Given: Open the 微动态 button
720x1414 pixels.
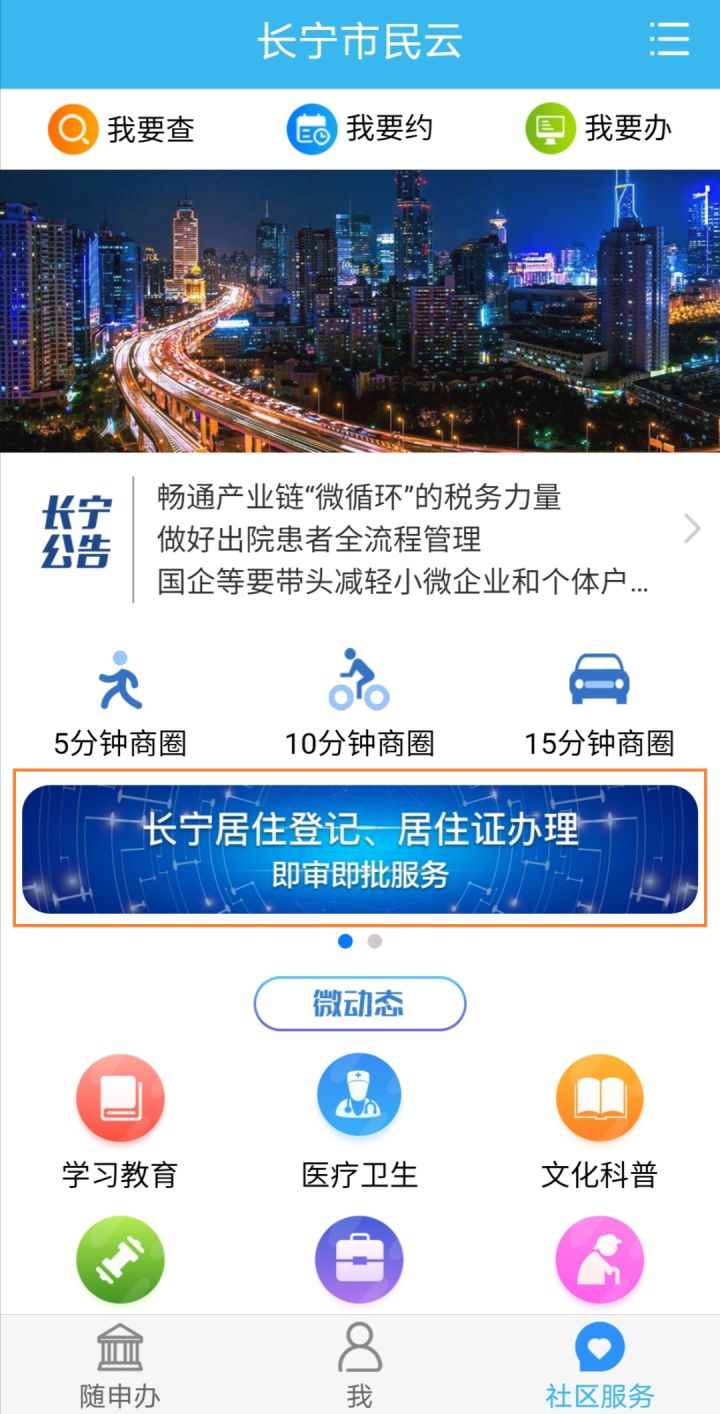Looking at the screenshot, I should point(360,1004).
